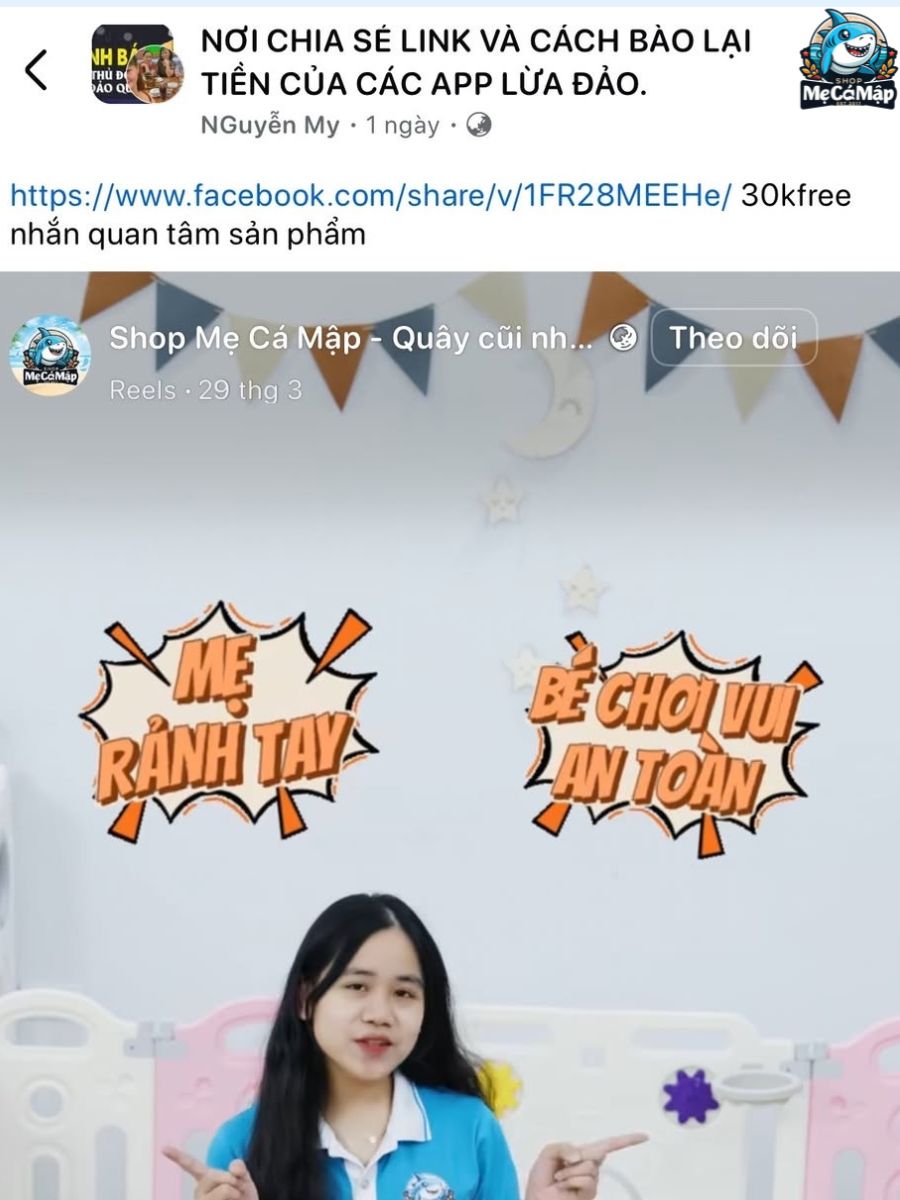900x1200 pixels.
Task: Tap Shop Mẹ Cá Mập's round avatar on the reel
Action: [x=50, y=356]
